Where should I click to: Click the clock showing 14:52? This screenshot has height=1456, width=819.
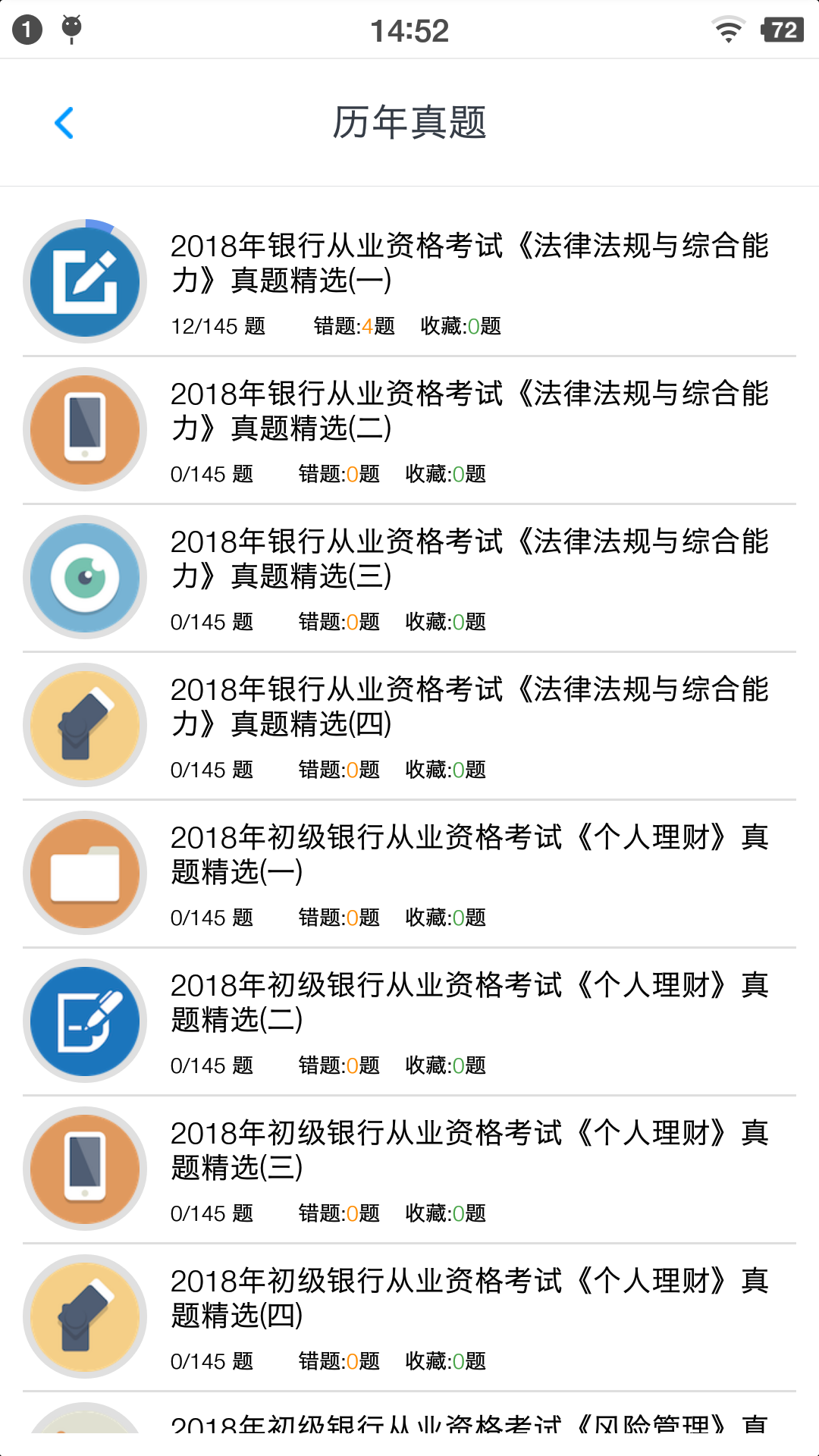(x=409, y=29)
